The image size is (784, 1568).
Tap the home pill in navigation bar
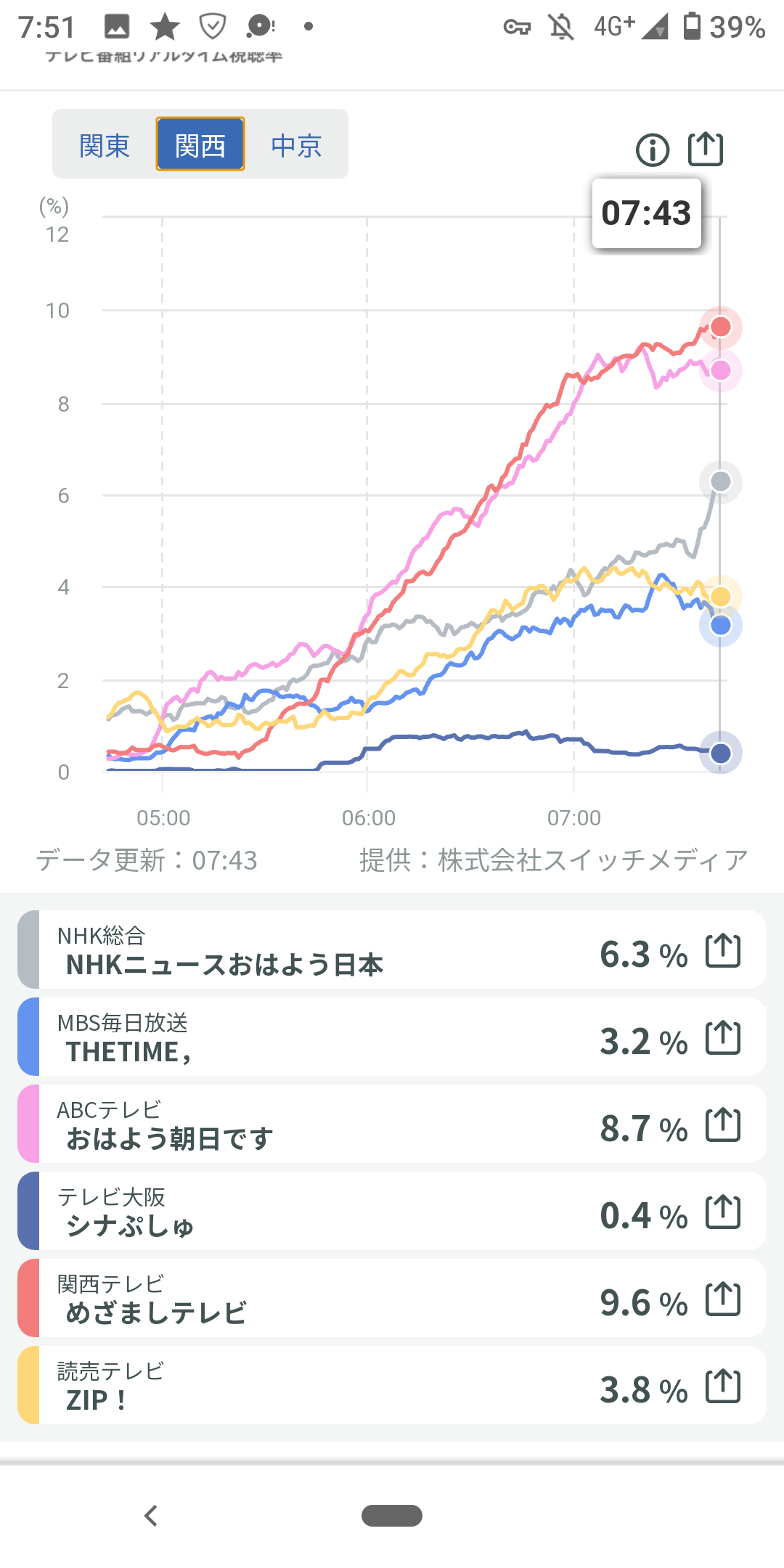(392, 1515)
